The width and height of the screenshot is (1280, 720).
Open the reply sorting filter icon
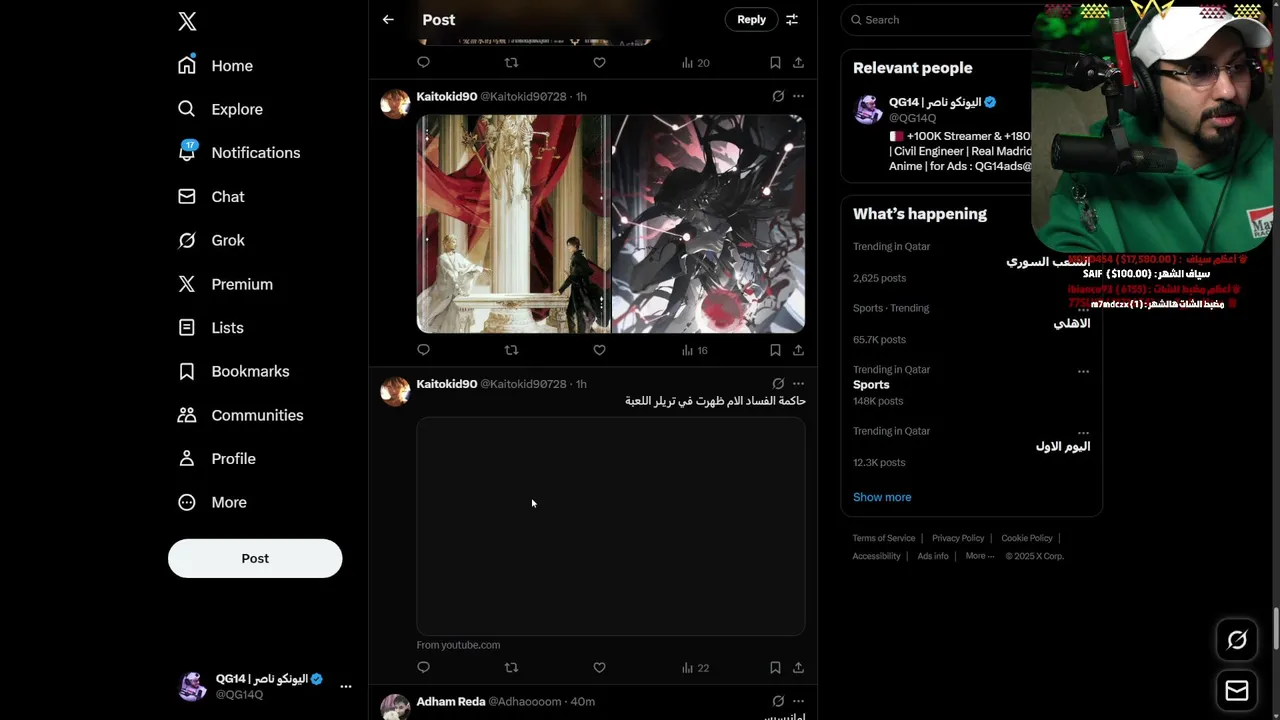(792, 20)
